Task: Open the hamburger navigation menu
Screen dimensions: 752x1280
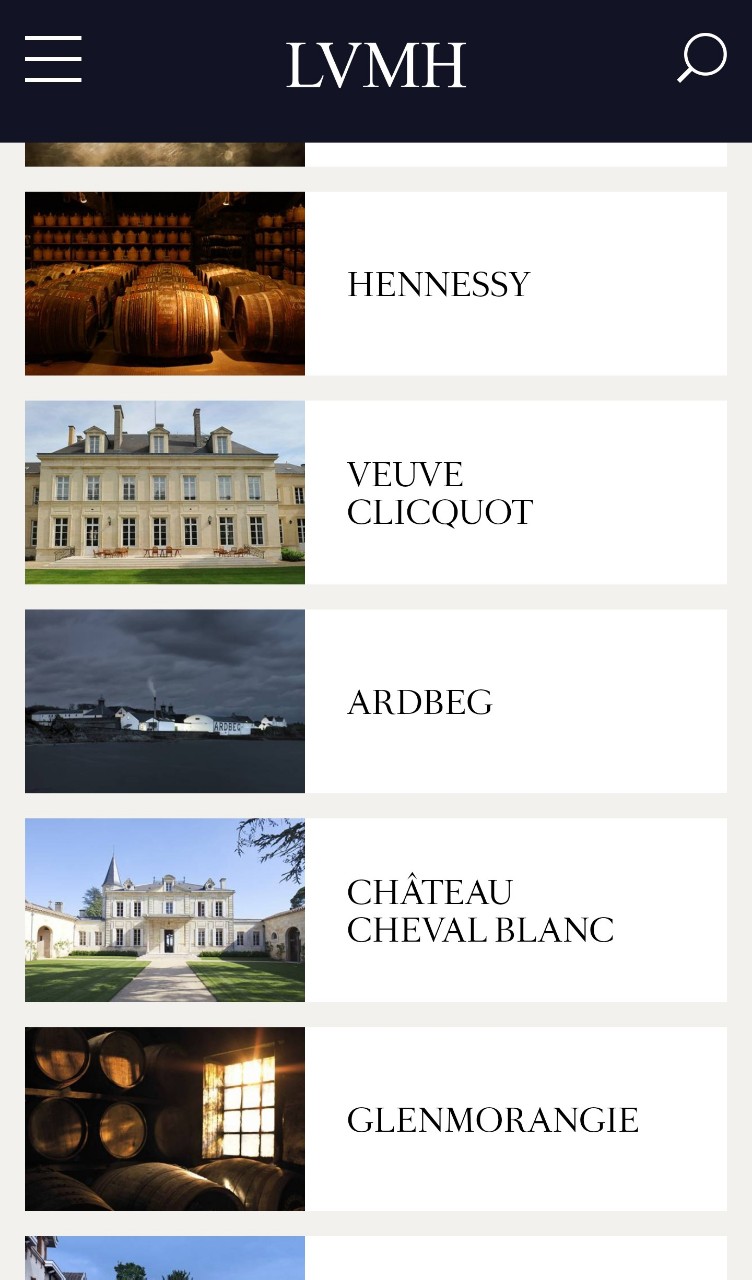Action: 53,59
